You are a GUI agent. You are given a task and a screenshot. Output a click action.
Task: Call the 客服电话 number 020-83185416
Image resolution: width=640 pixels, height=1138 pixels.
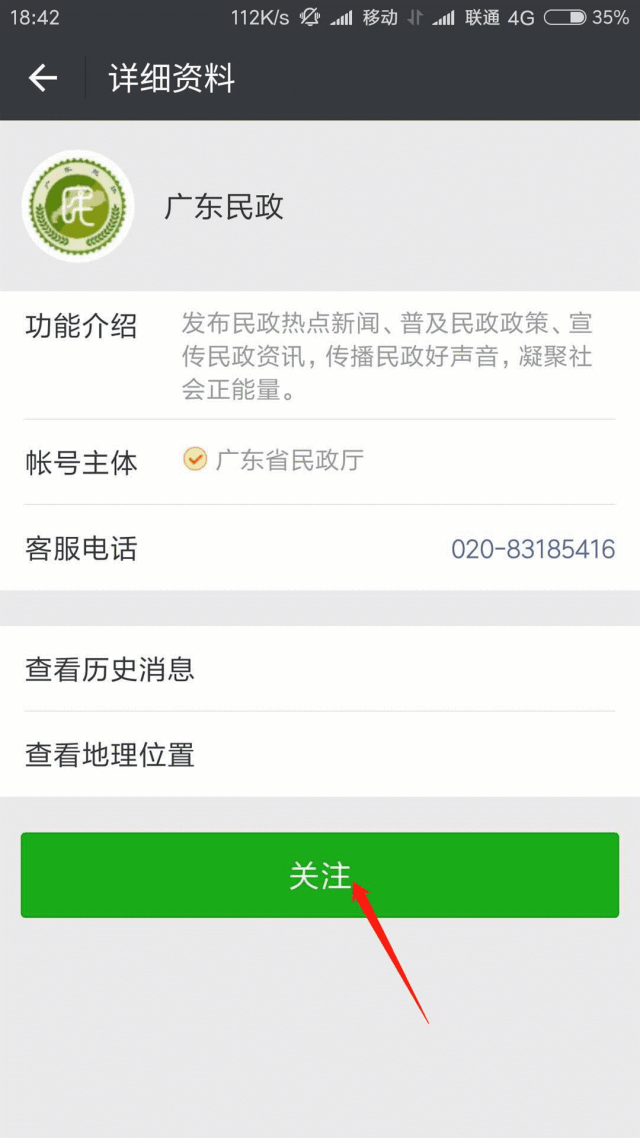(532, 549)
